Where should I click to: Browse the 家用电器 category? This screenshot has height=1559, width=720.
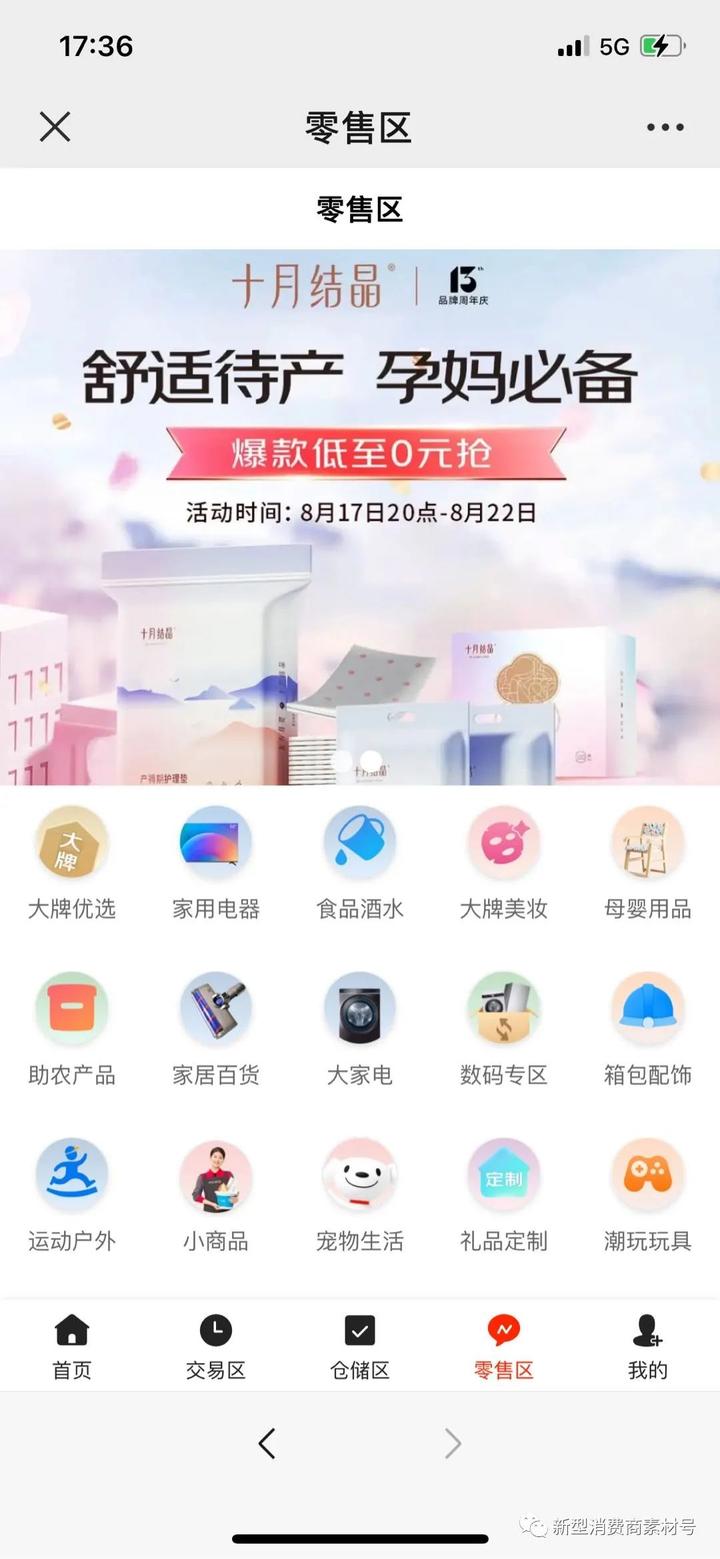coord(216,864)
